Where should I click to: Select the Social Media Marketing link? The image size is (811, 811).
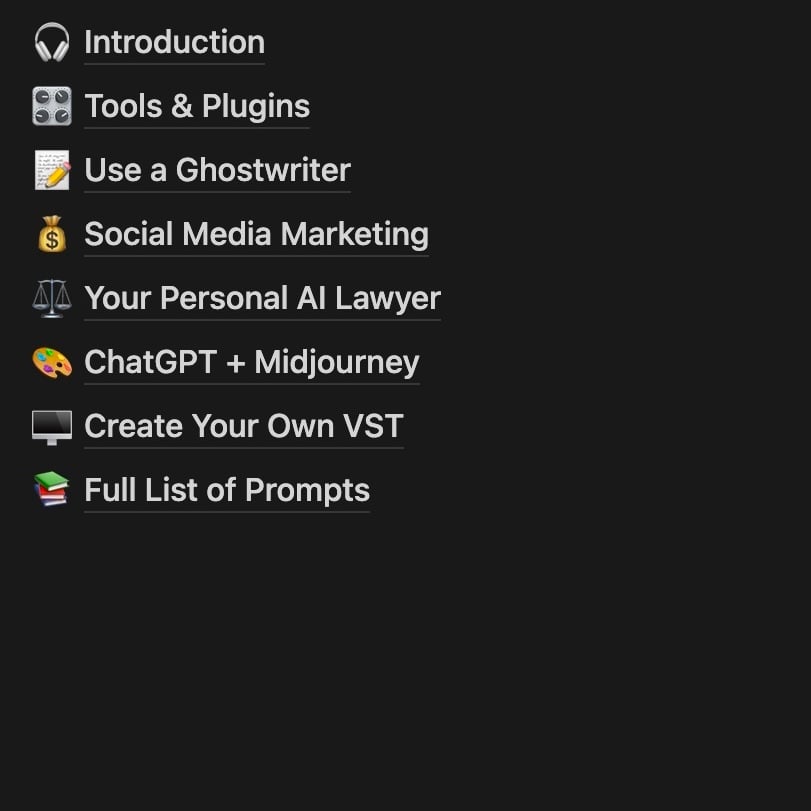(x=256, y=235)
